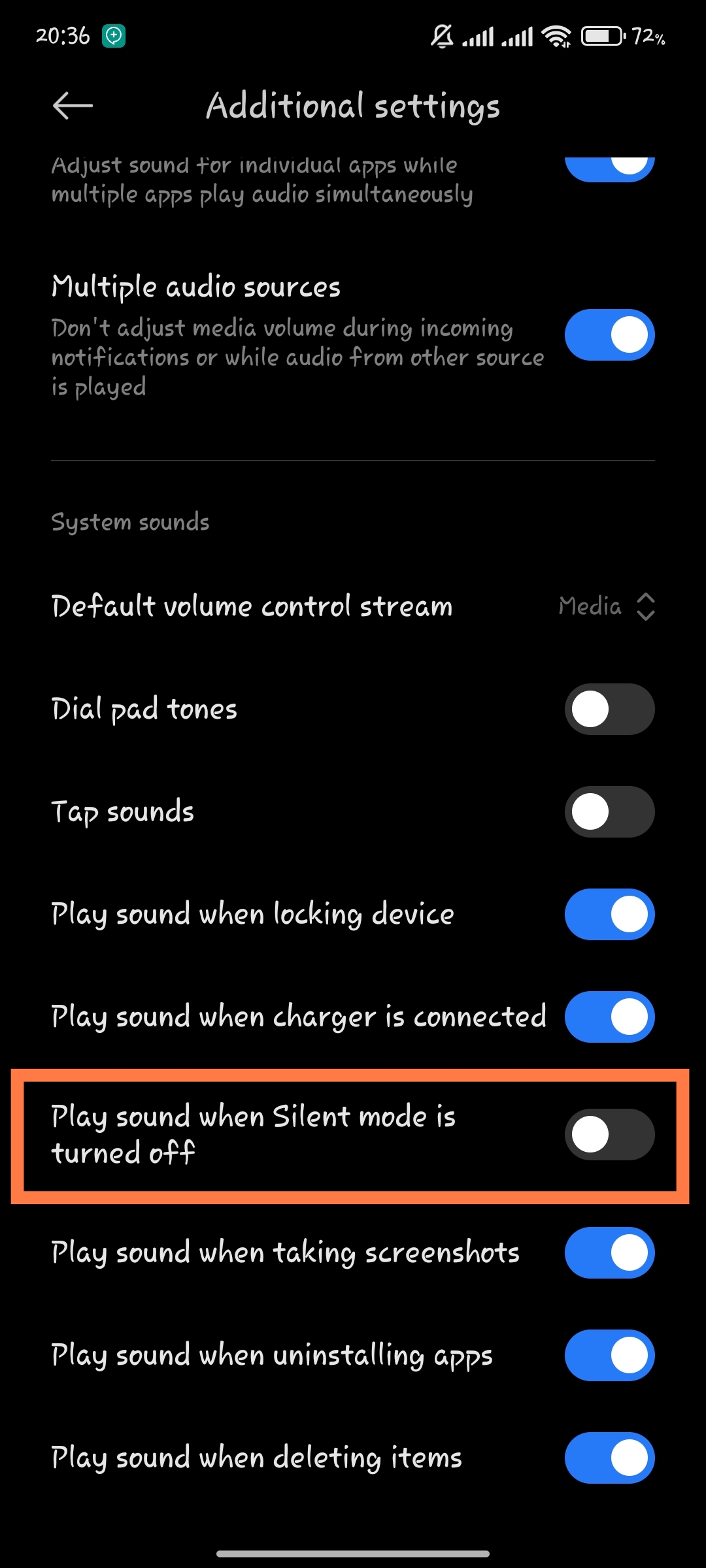
Task: Open Default volume control stream dropdown
Action: [x=606, y=606]
